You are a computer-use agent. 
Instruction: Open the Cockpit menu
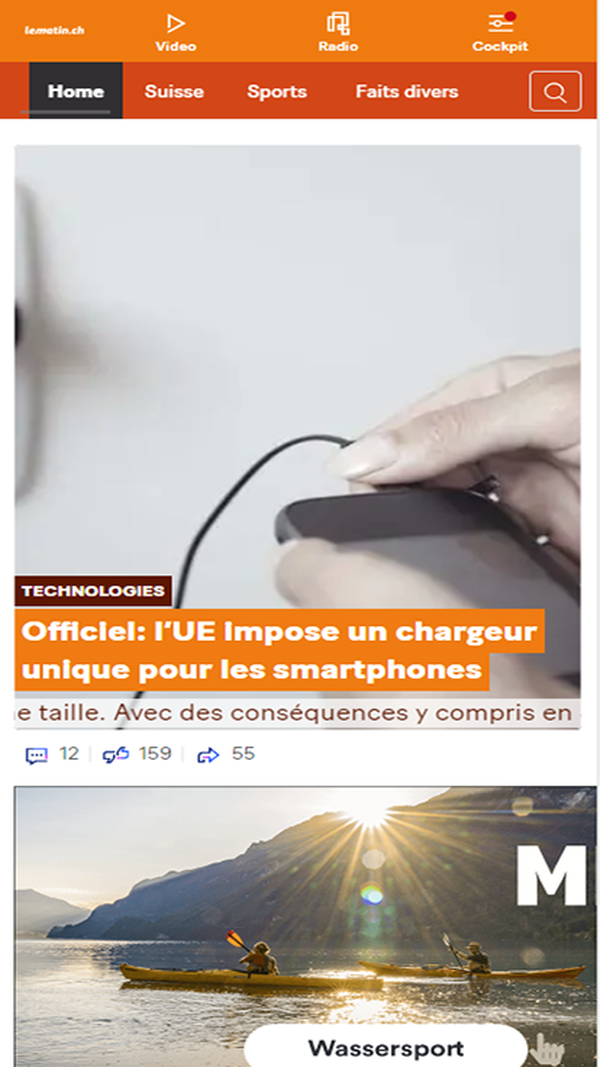click(x=500, y=31)
